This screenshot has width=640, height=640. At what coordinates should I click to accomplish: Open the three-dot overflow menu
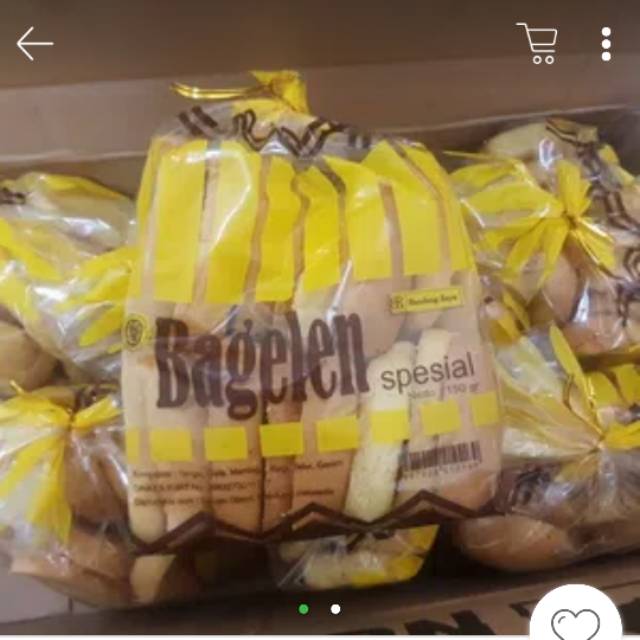pos(606,43)
